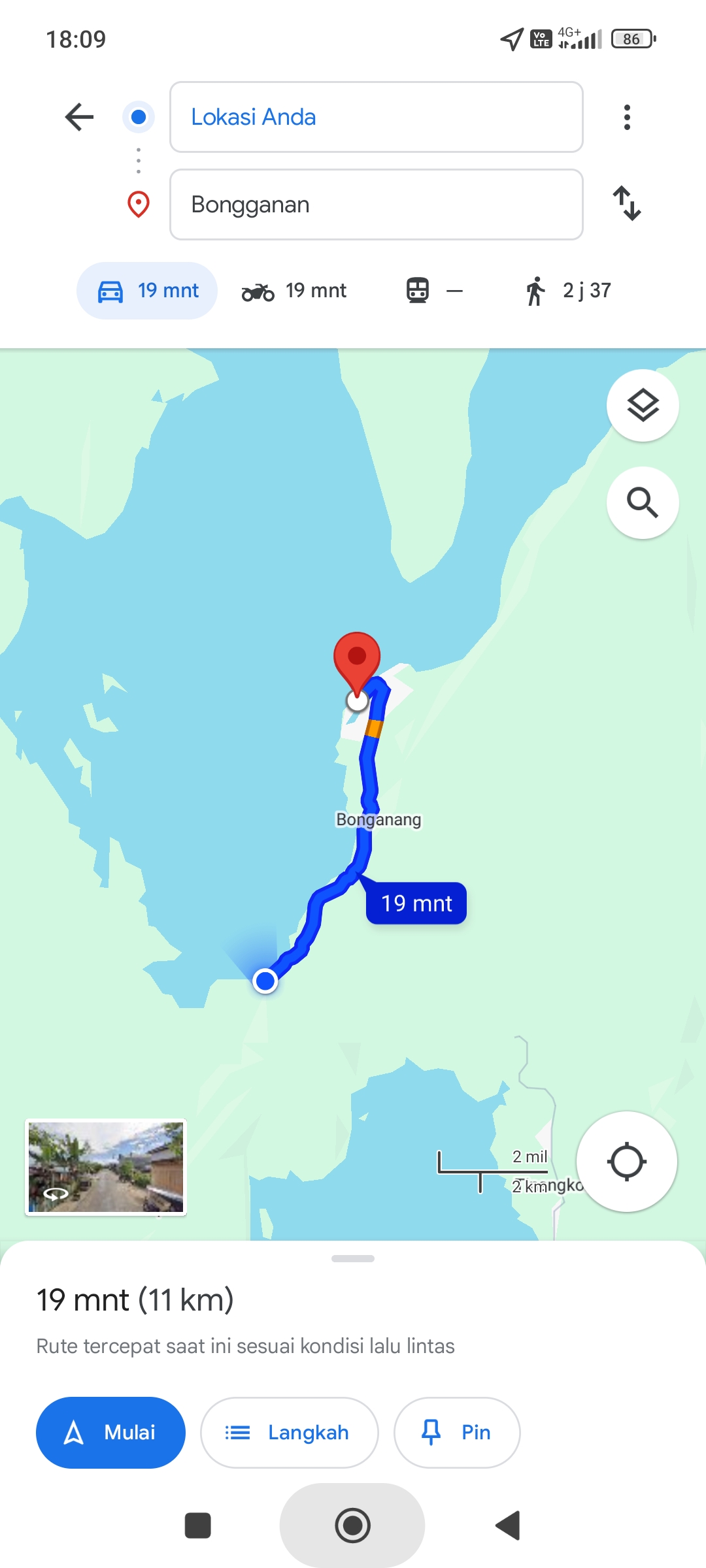
Task: Open the recent apps view
Action: 198,1526
